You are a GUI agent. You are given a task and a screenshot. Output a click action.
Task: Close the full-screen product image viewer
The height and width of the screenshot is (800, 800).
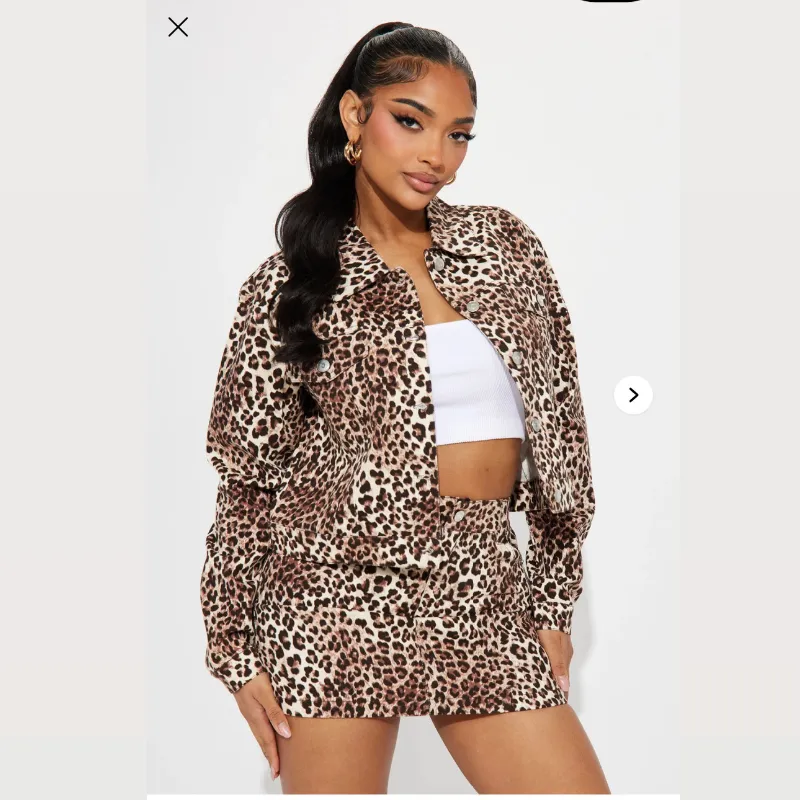pyautogui.click(x=178, y=27)
